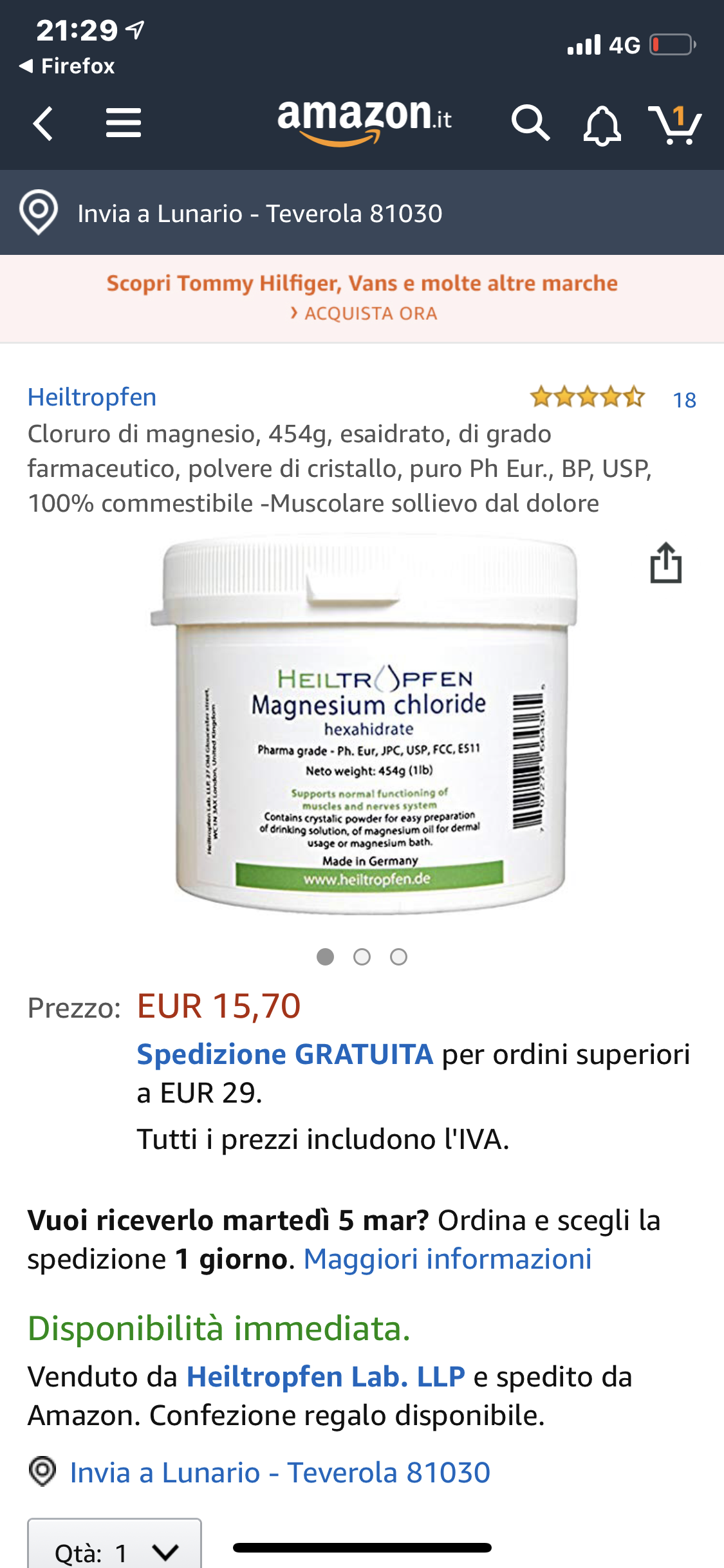Change delivery address in top location bar
The height and width of the screenshot is (1568, 724).
click(x=259, y=213)
